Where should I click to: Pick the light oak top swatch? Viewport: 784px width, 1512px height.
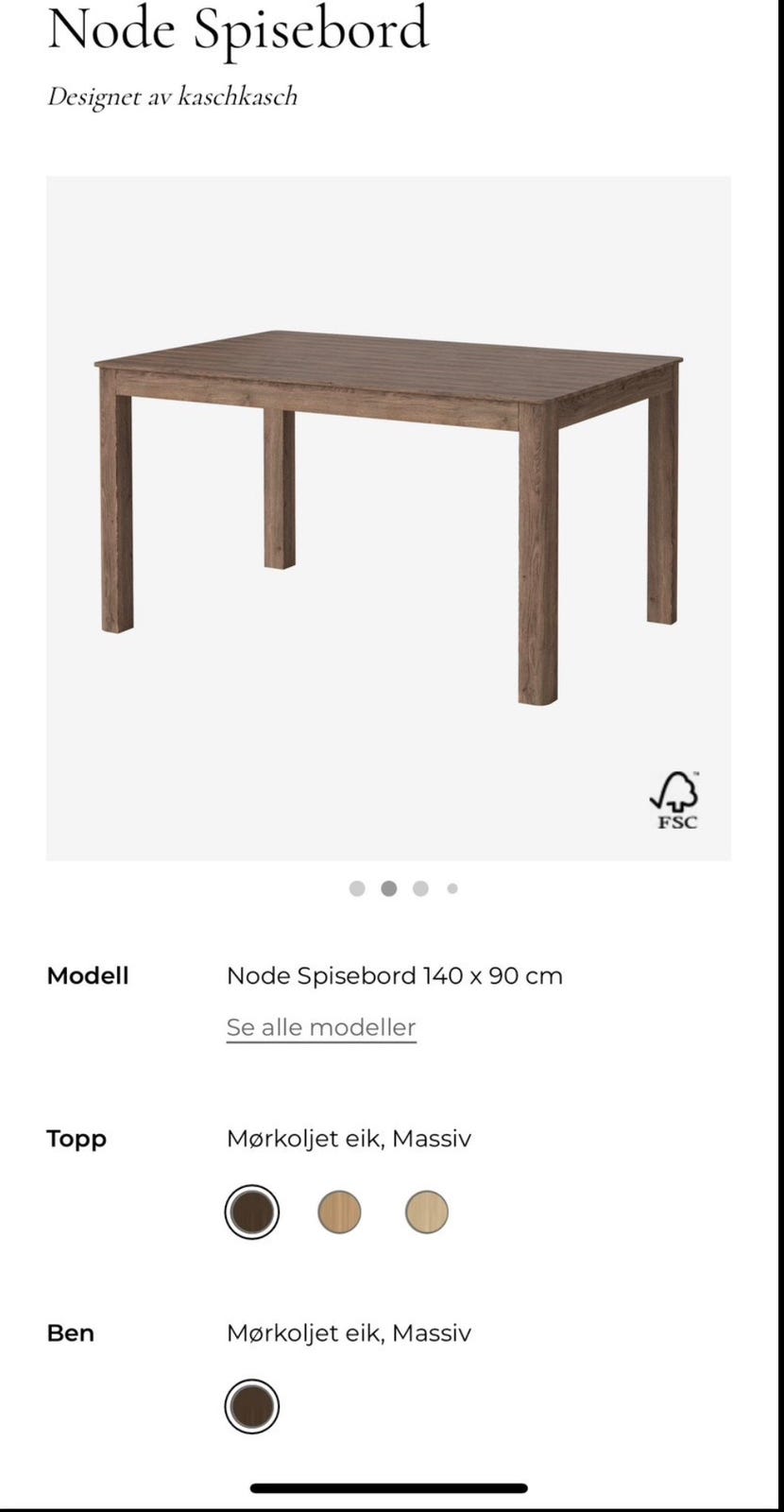(x=427, y=1211)
